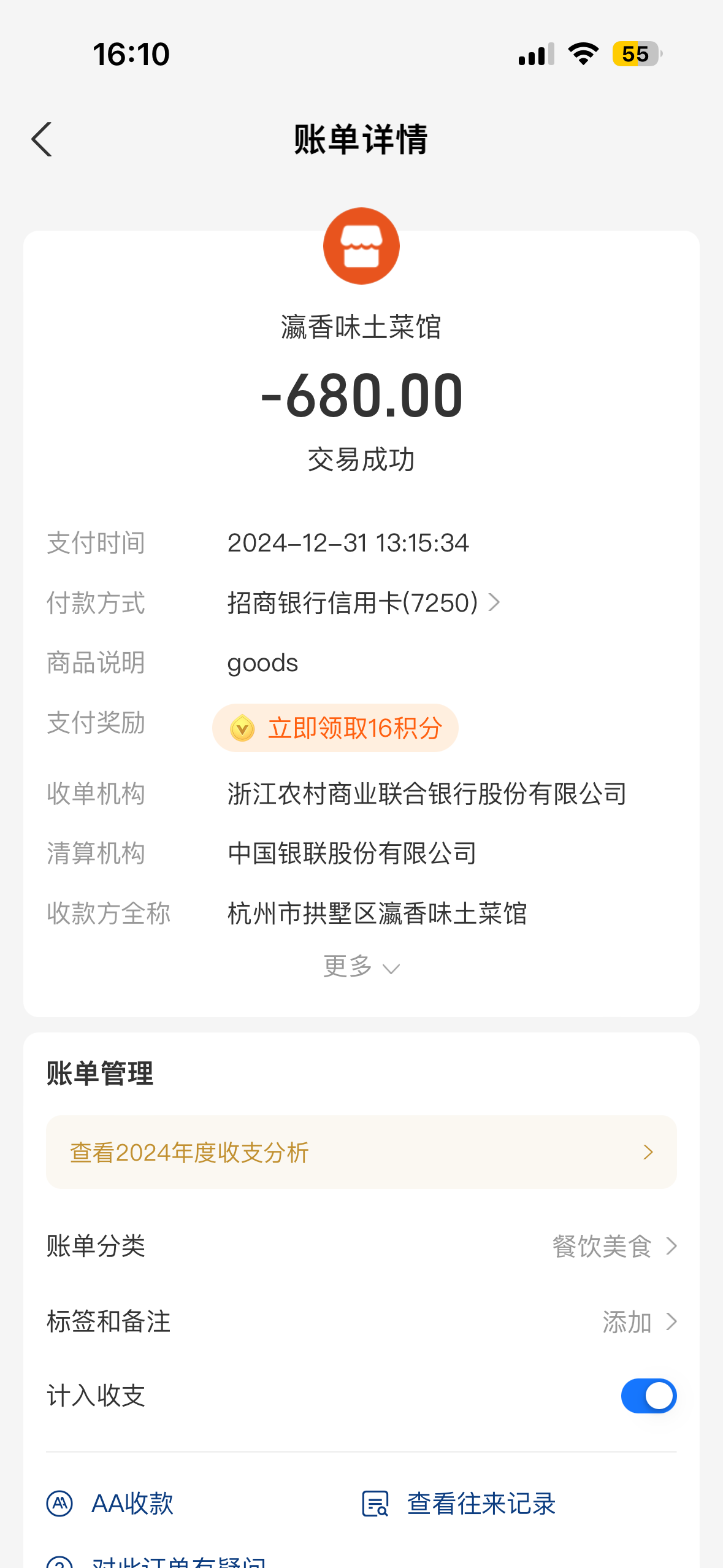Open 查看往来记录 transaction history

pyautogui.click(x=459, y=1504)
